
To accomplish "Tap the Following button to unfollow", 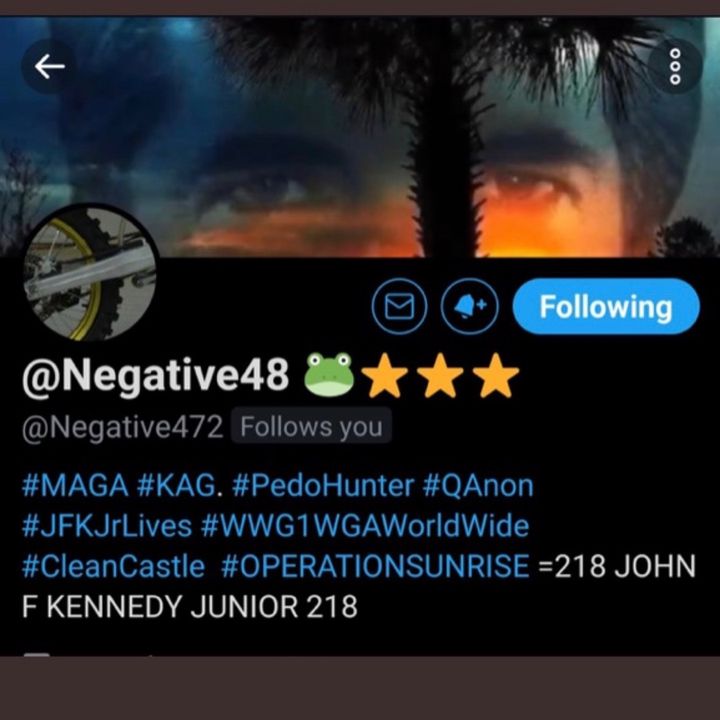I will (605, 306).
